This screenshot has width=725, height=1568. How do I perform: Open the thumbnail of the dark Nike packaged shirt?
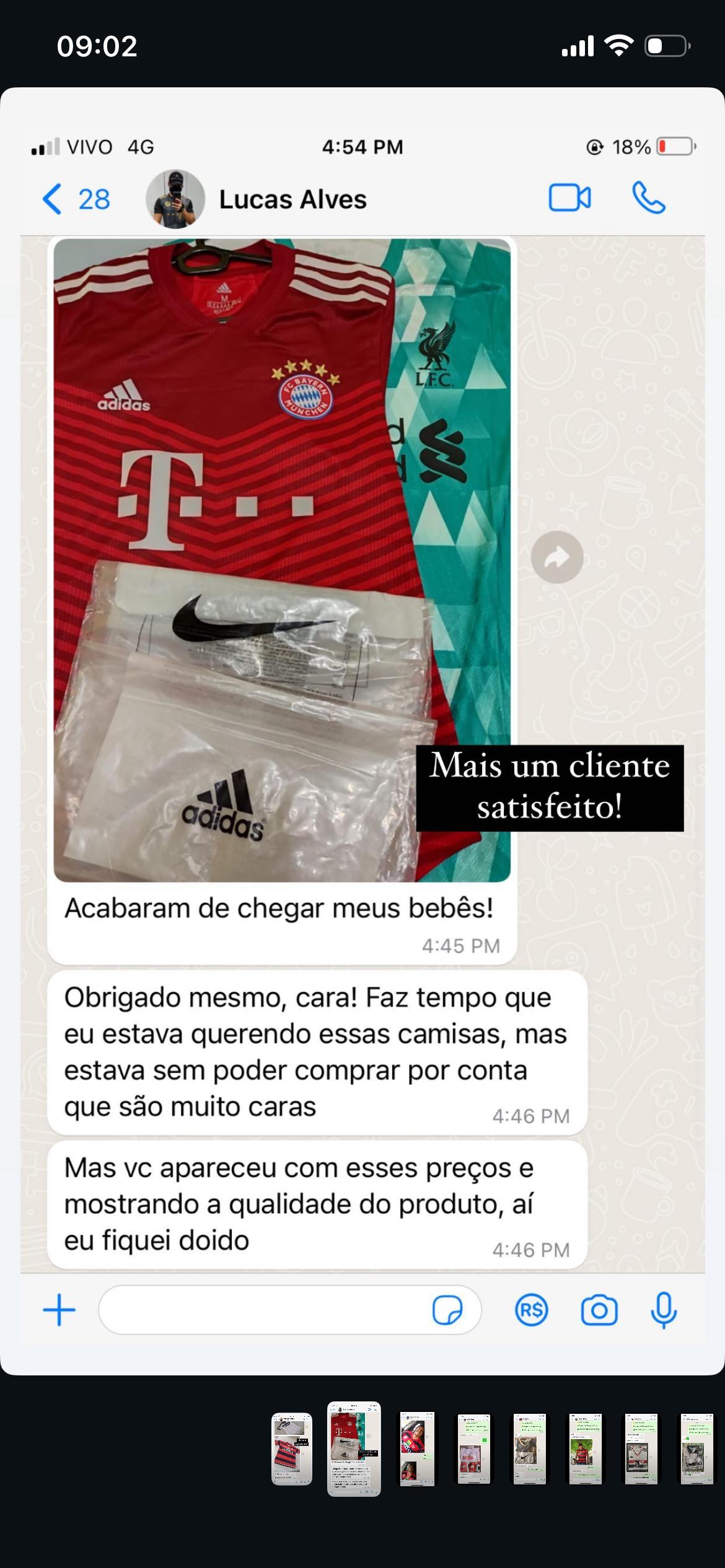click(530, 1448)
